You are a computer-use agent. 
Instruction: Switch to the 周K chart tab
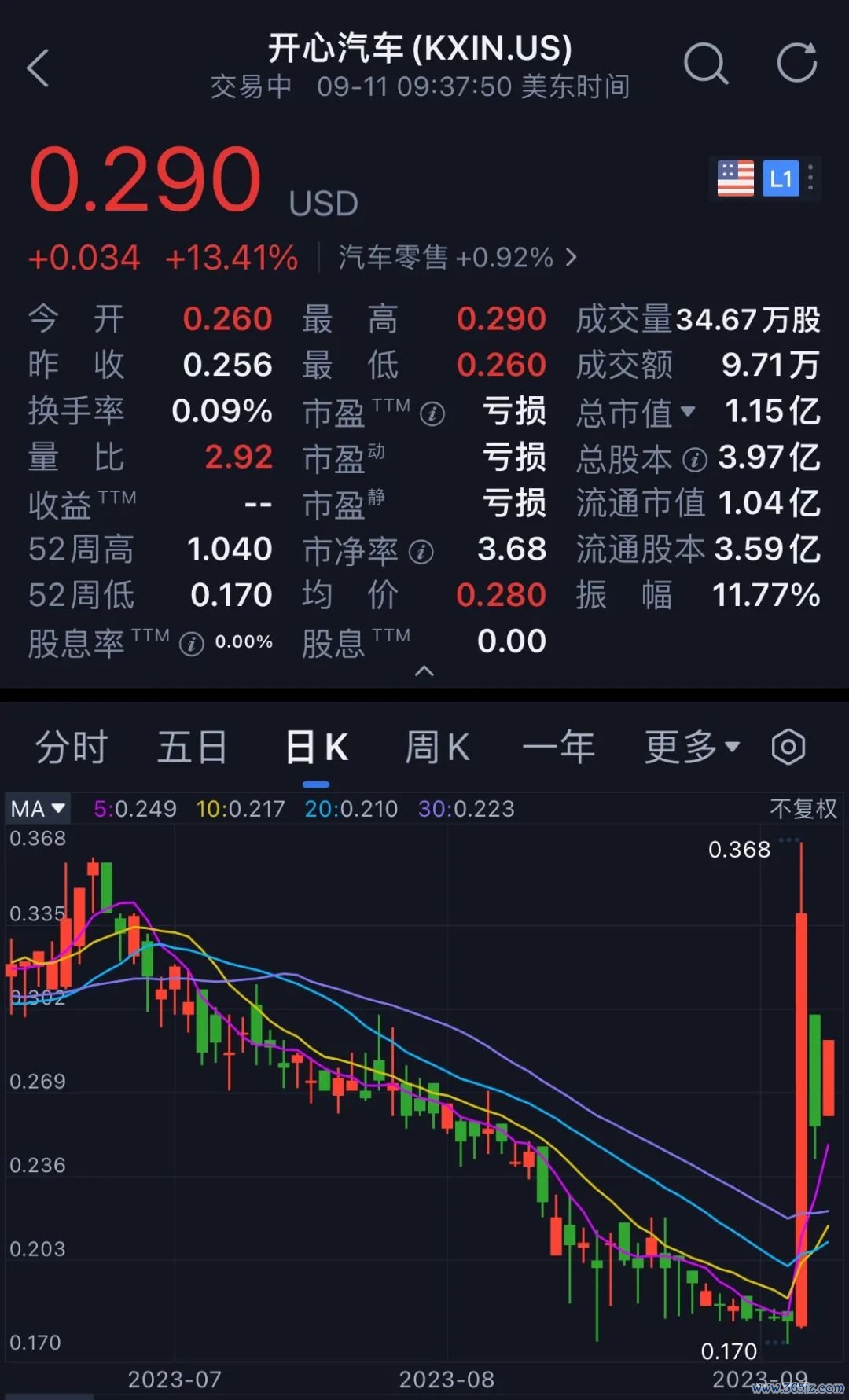pyautogui.click(x=437, y=747)
